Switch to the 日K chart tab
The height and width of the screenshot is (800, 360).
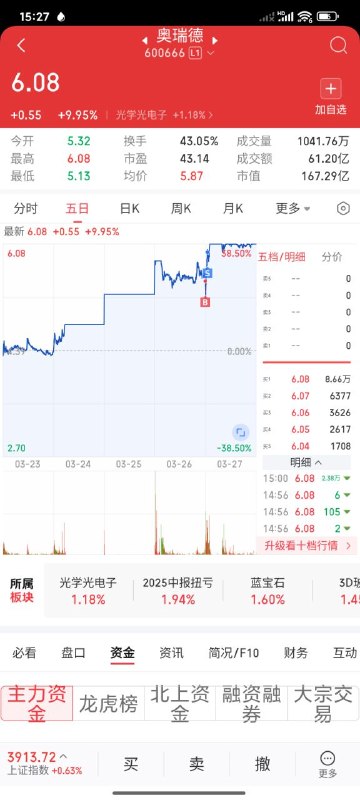(x=130, y=208)
